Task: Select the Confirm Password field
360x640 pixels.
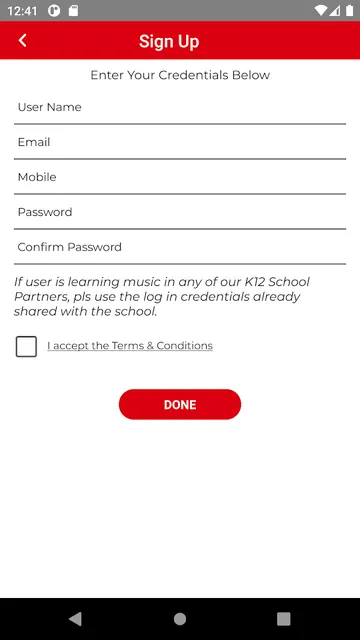Action: tap(180, 247)
